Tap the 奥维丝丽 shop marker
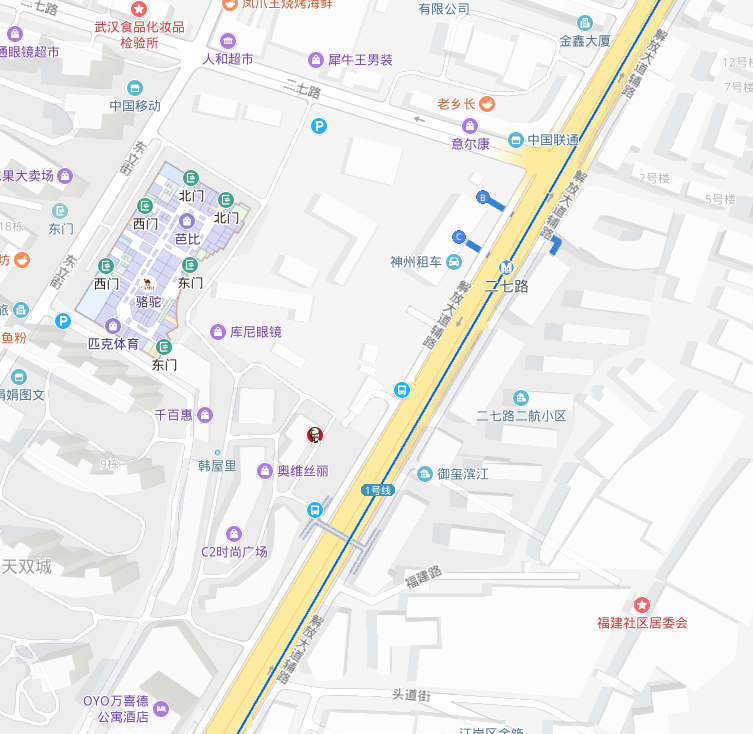The height and width of the screenshot is (734, 753). 264,471
